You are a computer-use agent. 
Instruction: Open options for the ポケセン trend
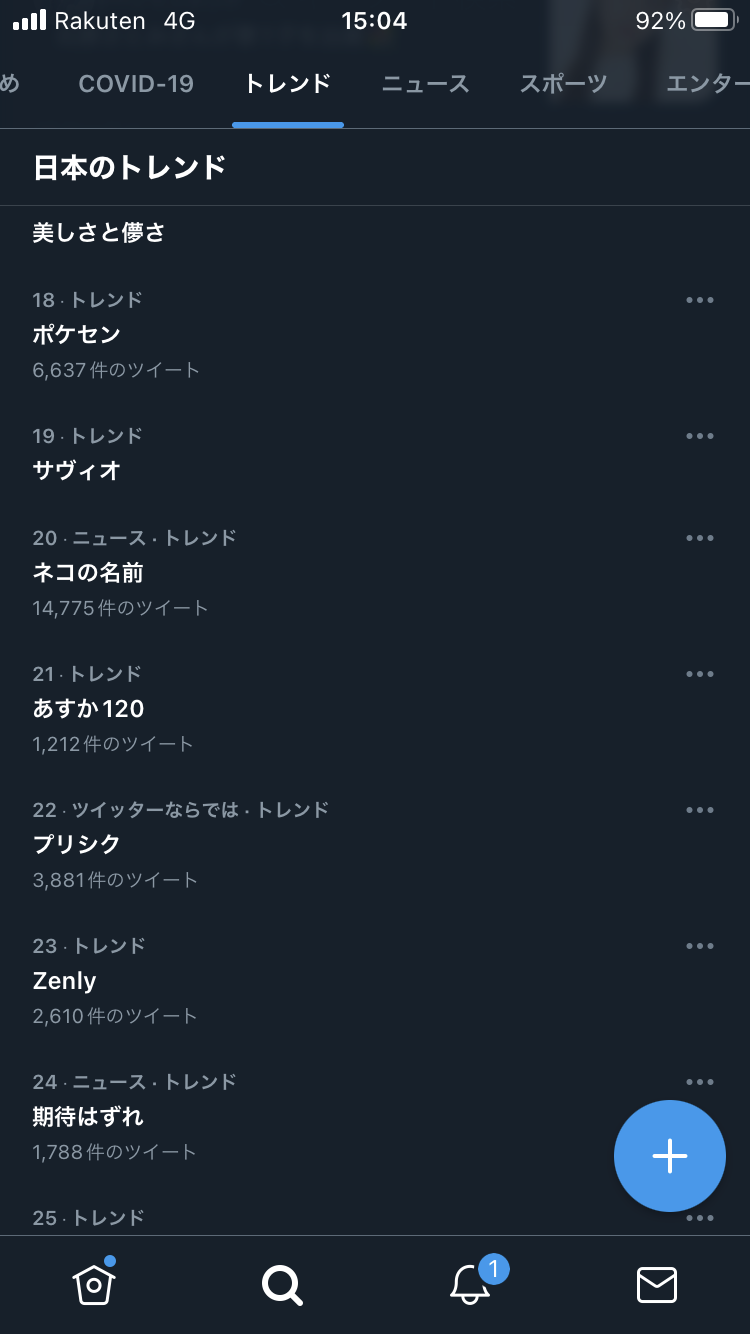pyautogui.click(x=700, y=300)
